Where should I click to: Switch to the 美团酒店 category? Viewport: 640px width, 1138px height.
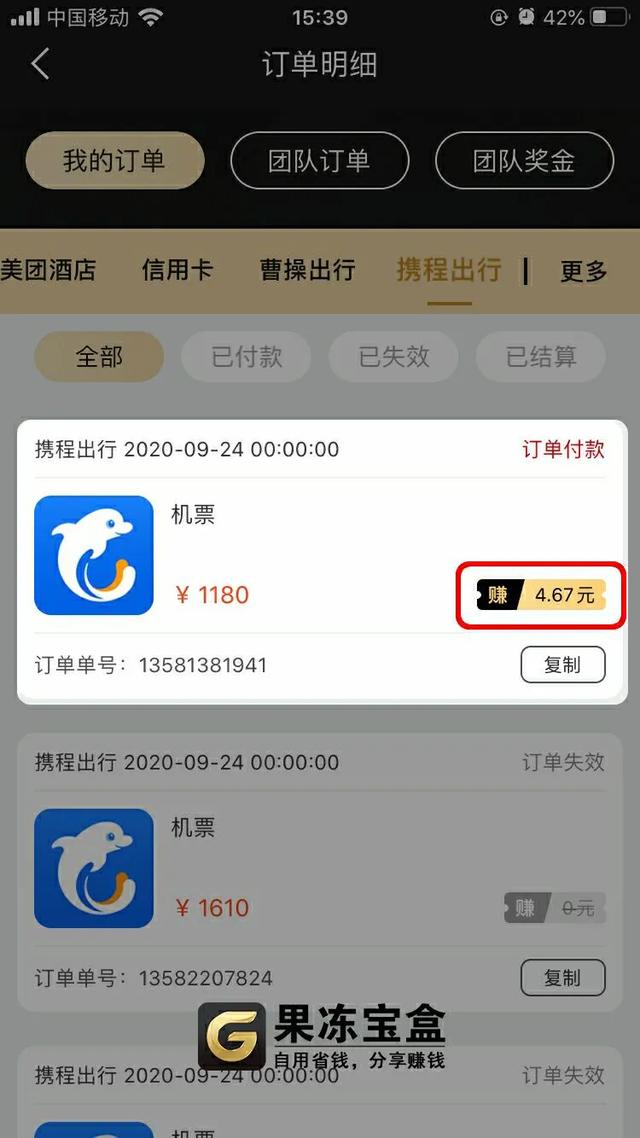pyautogui.click(x=48, y=271)
